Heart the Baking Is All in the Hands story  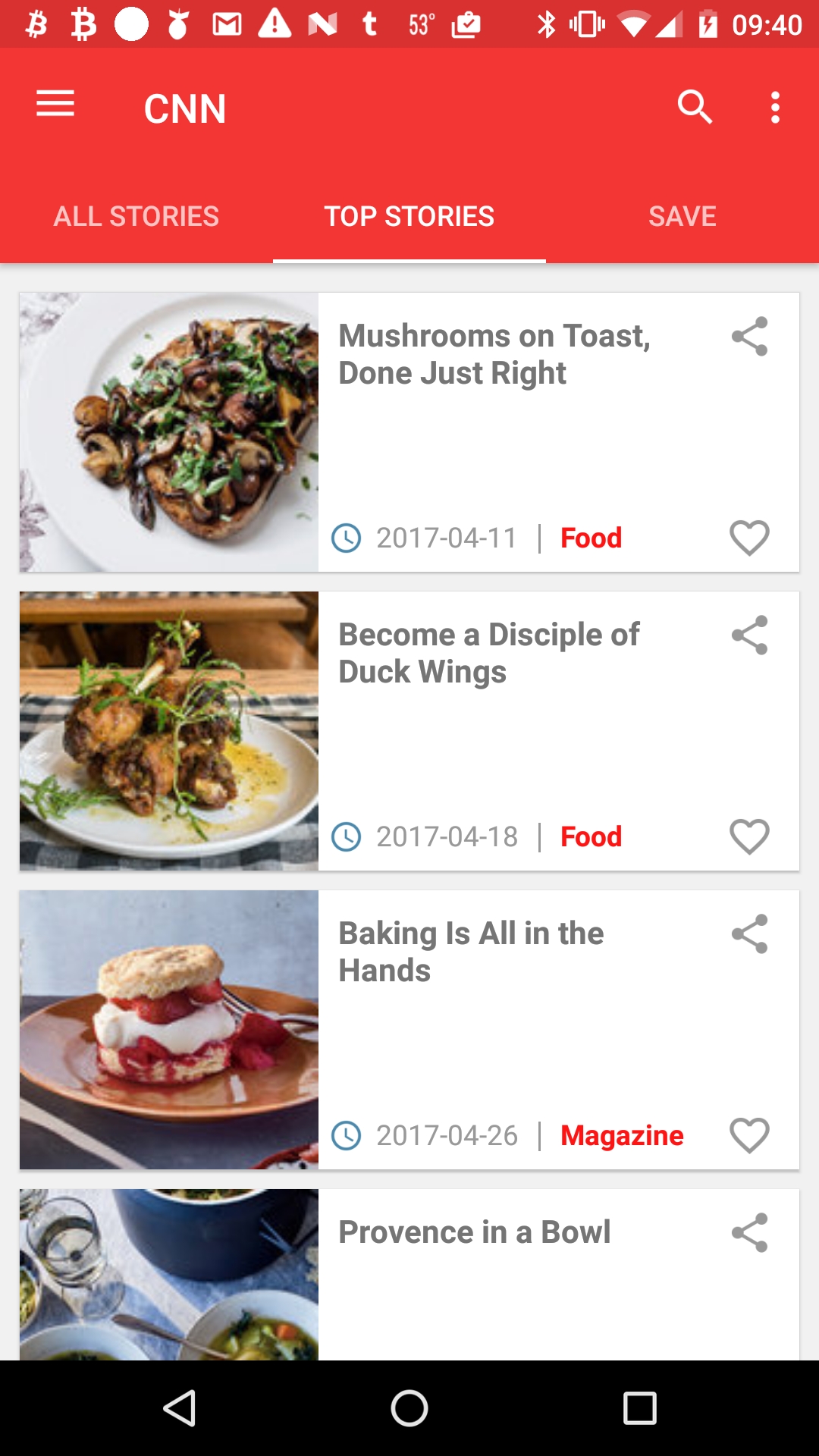(x=749, y=1135)
